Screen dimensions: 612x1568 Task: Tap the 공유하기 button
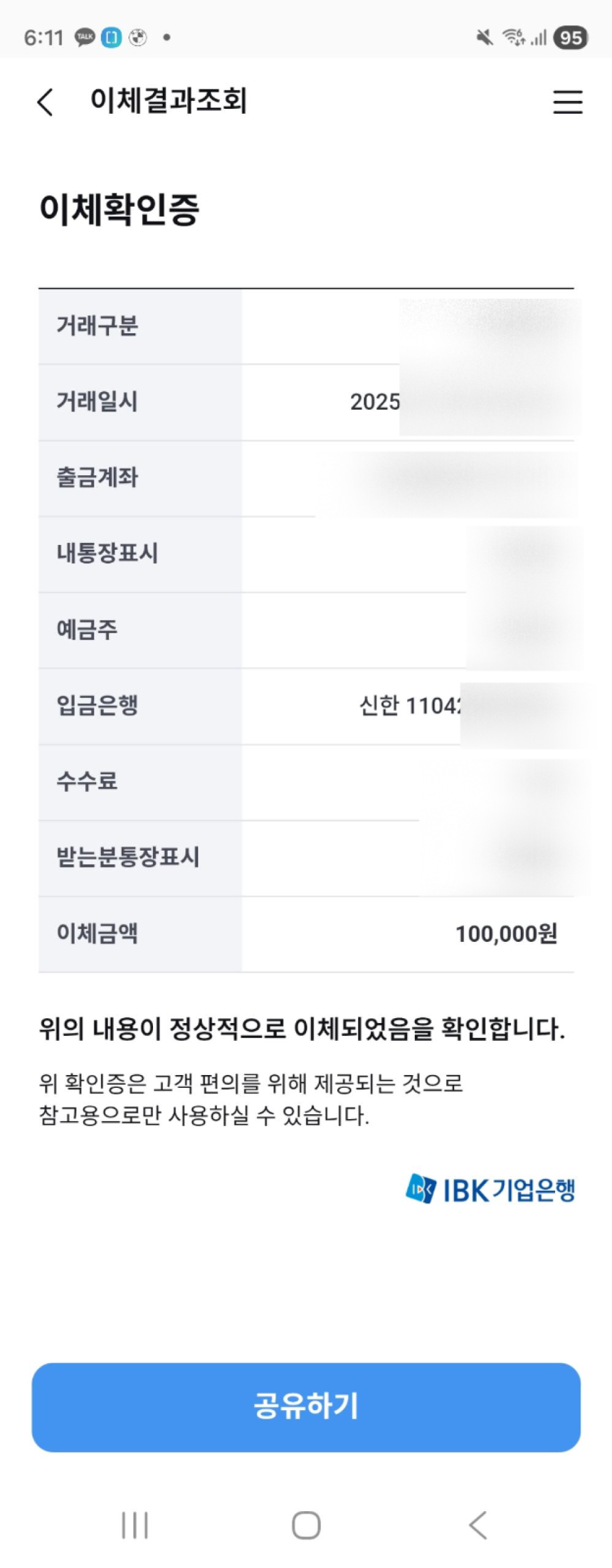coord(306,1406)
